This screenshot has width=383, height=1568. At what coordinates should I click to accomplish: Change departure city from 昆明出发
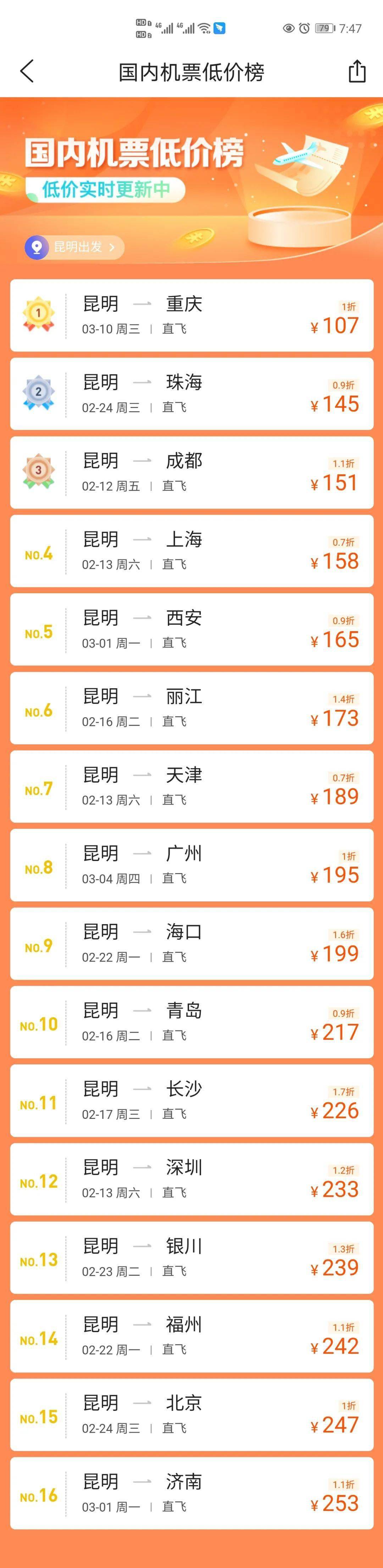(x=74, y=247)
